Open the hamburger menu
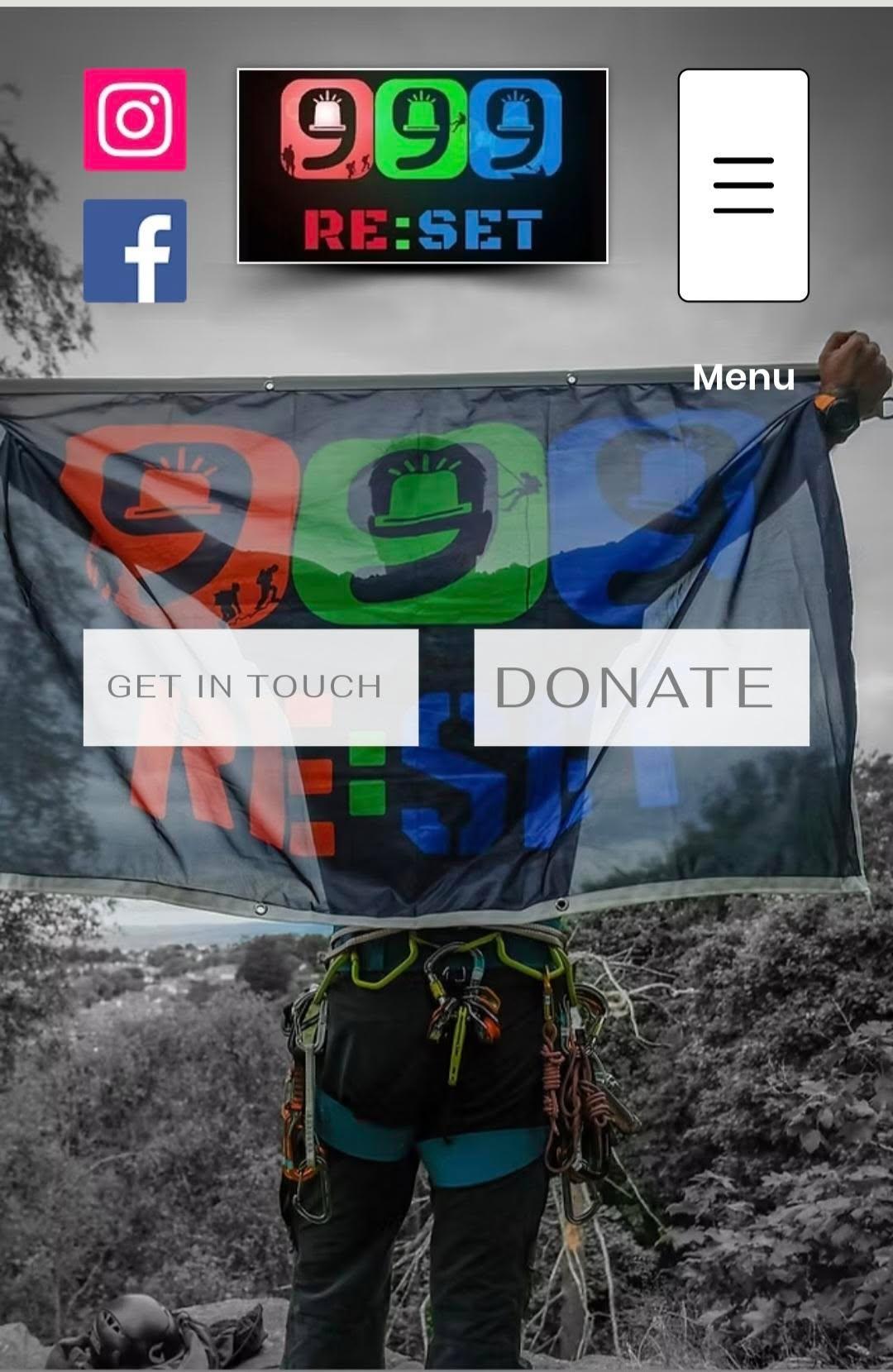The image size is (893, 1372). click(x=743, y=185)
